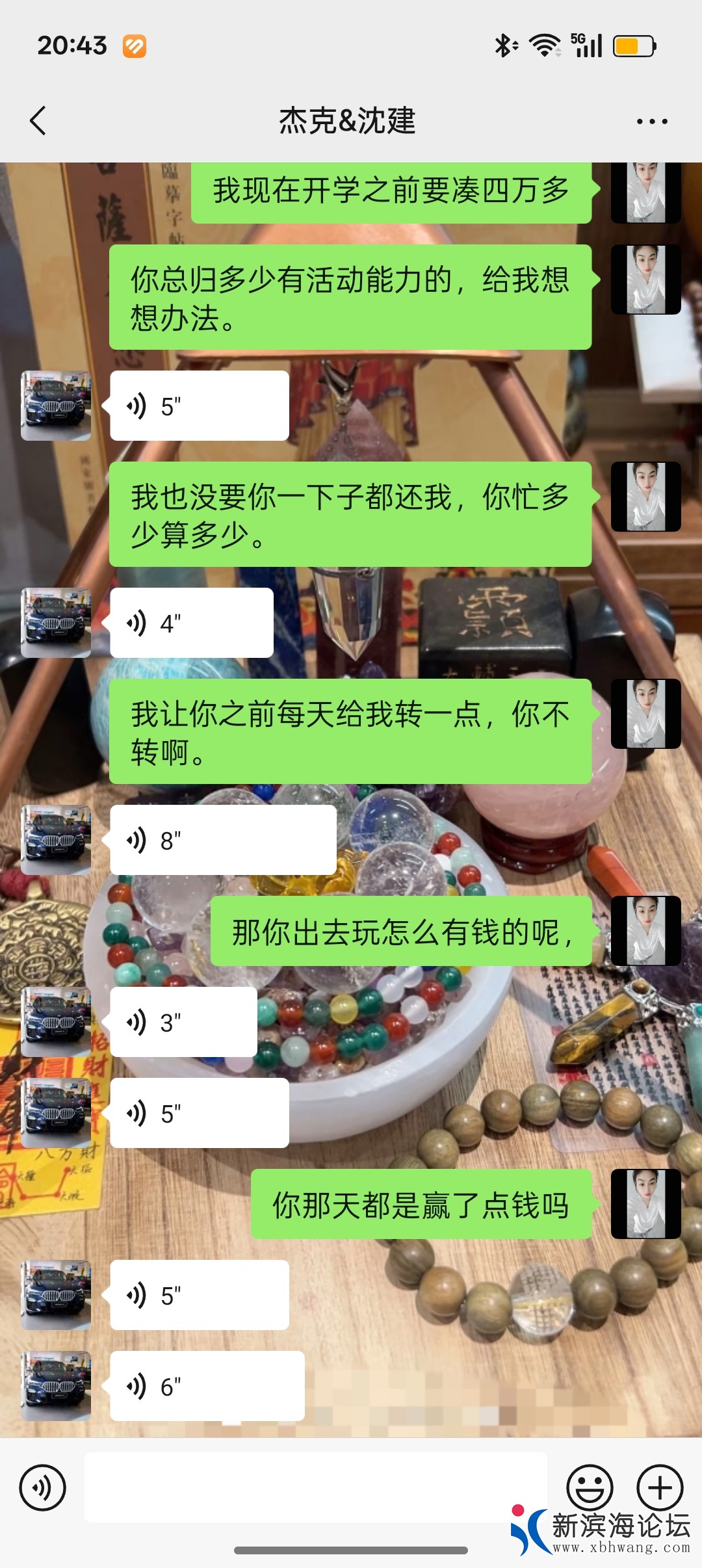The height and width of the screenshot is (1568, 702).
Task: Play the 6-second voice message
Action: pos(207,1386)
